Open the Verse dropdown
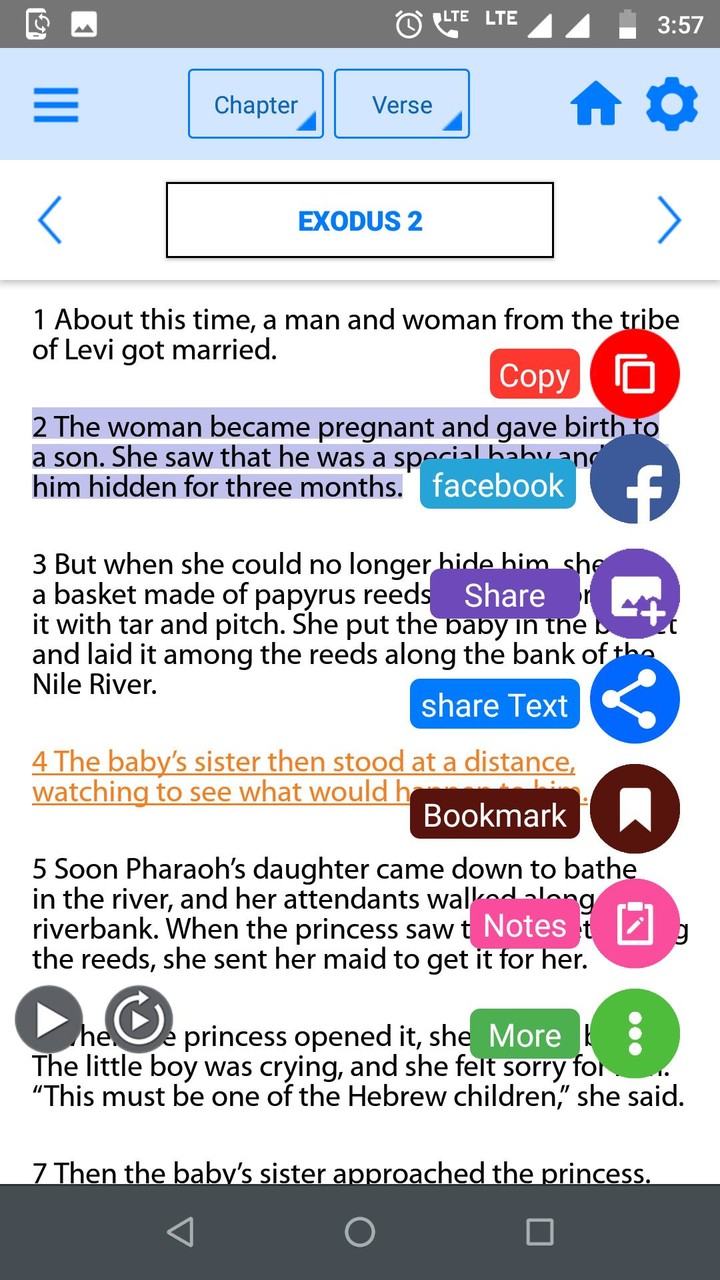This screenshot has width=720, height=1280. click(402, 104)
